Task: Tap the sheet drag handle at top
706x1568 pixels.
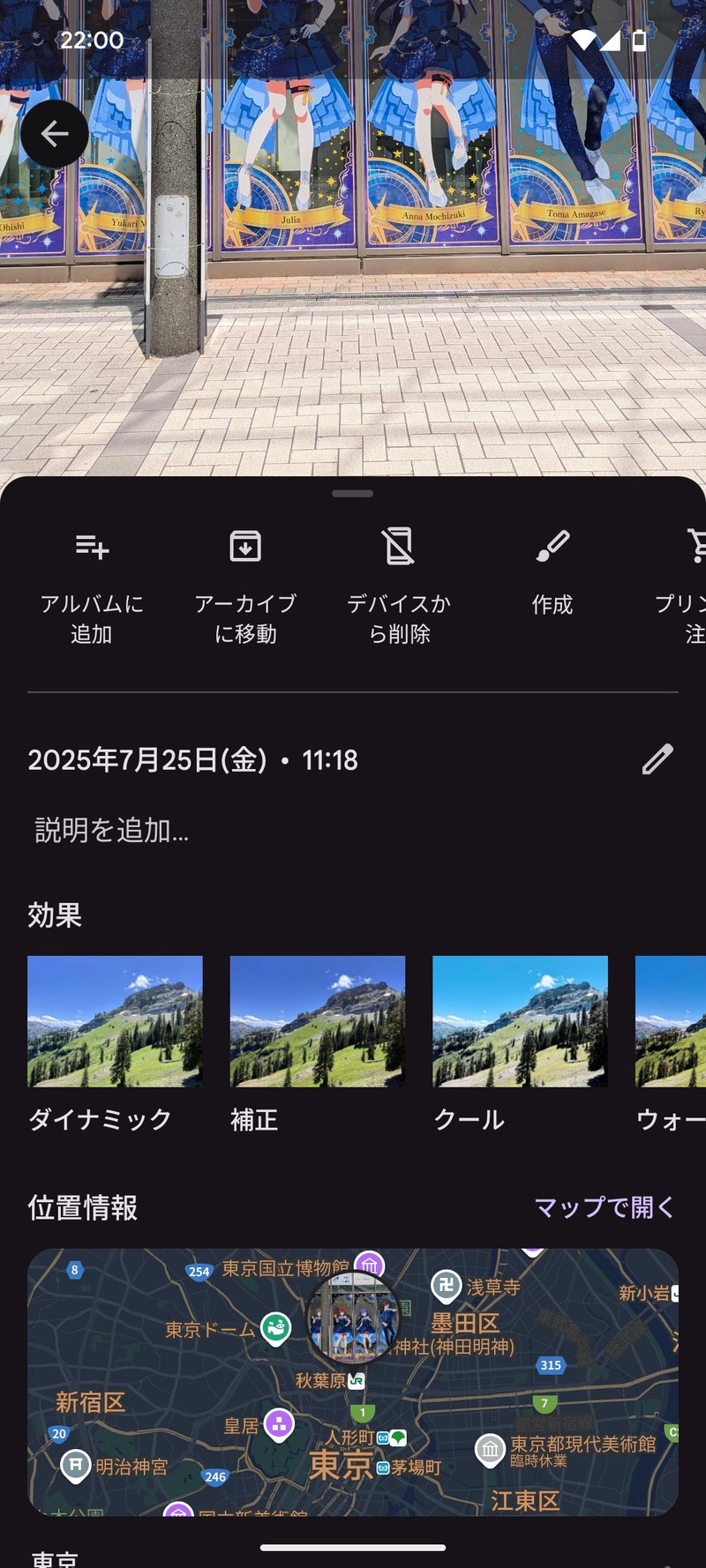Action: tap(353, 493)
